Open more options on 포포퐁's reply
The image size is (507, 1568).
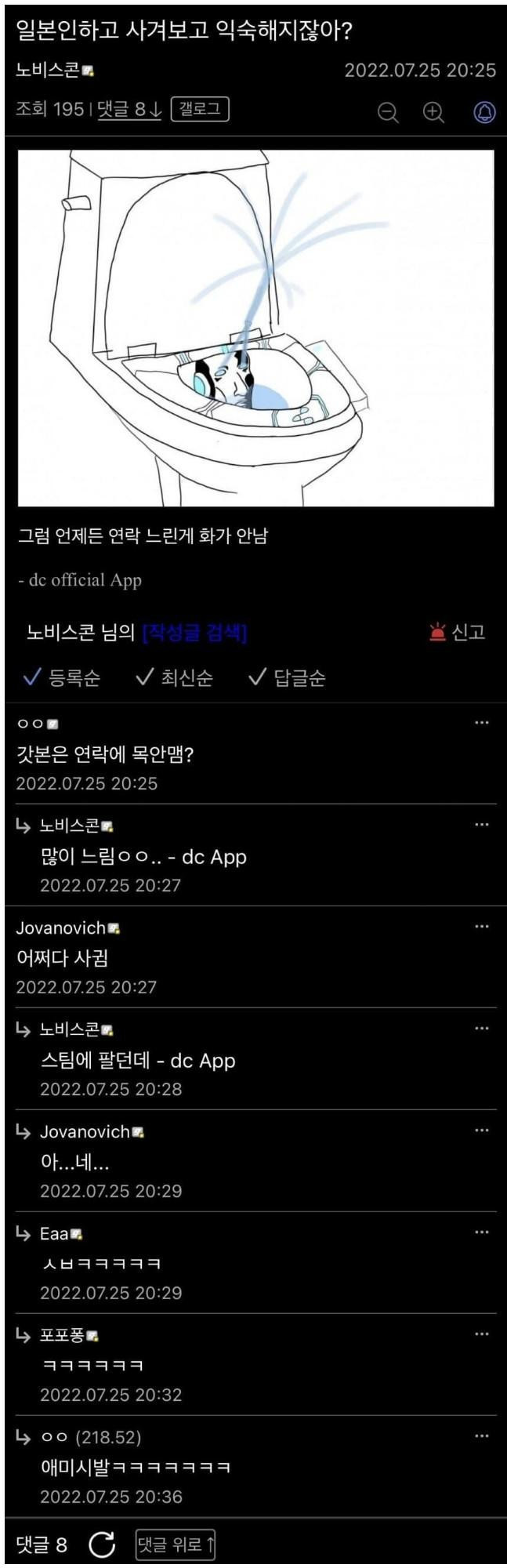tap(481, 1334)
